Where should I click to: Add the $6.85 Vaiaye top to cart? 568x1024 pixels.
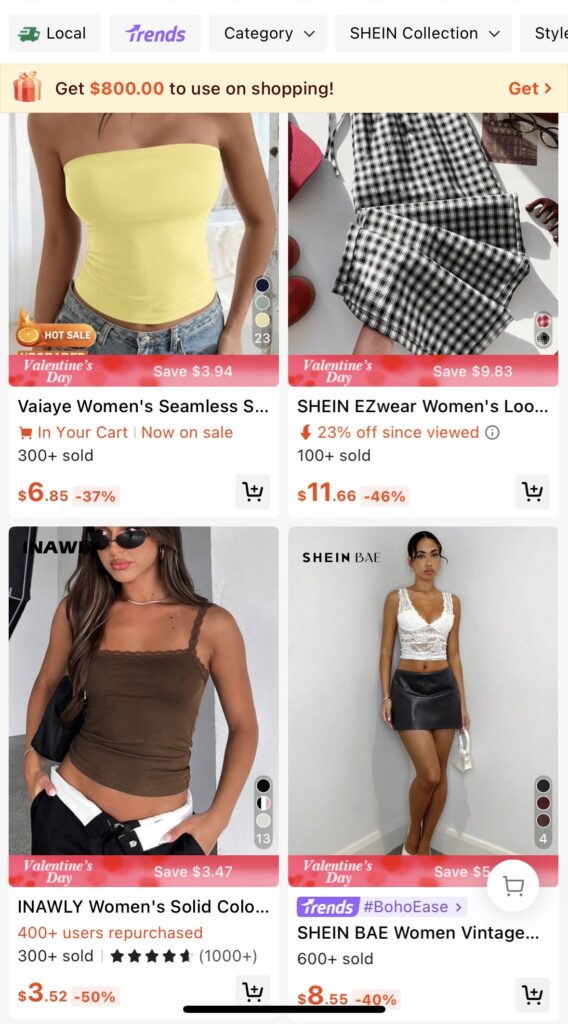coord(253,492)
